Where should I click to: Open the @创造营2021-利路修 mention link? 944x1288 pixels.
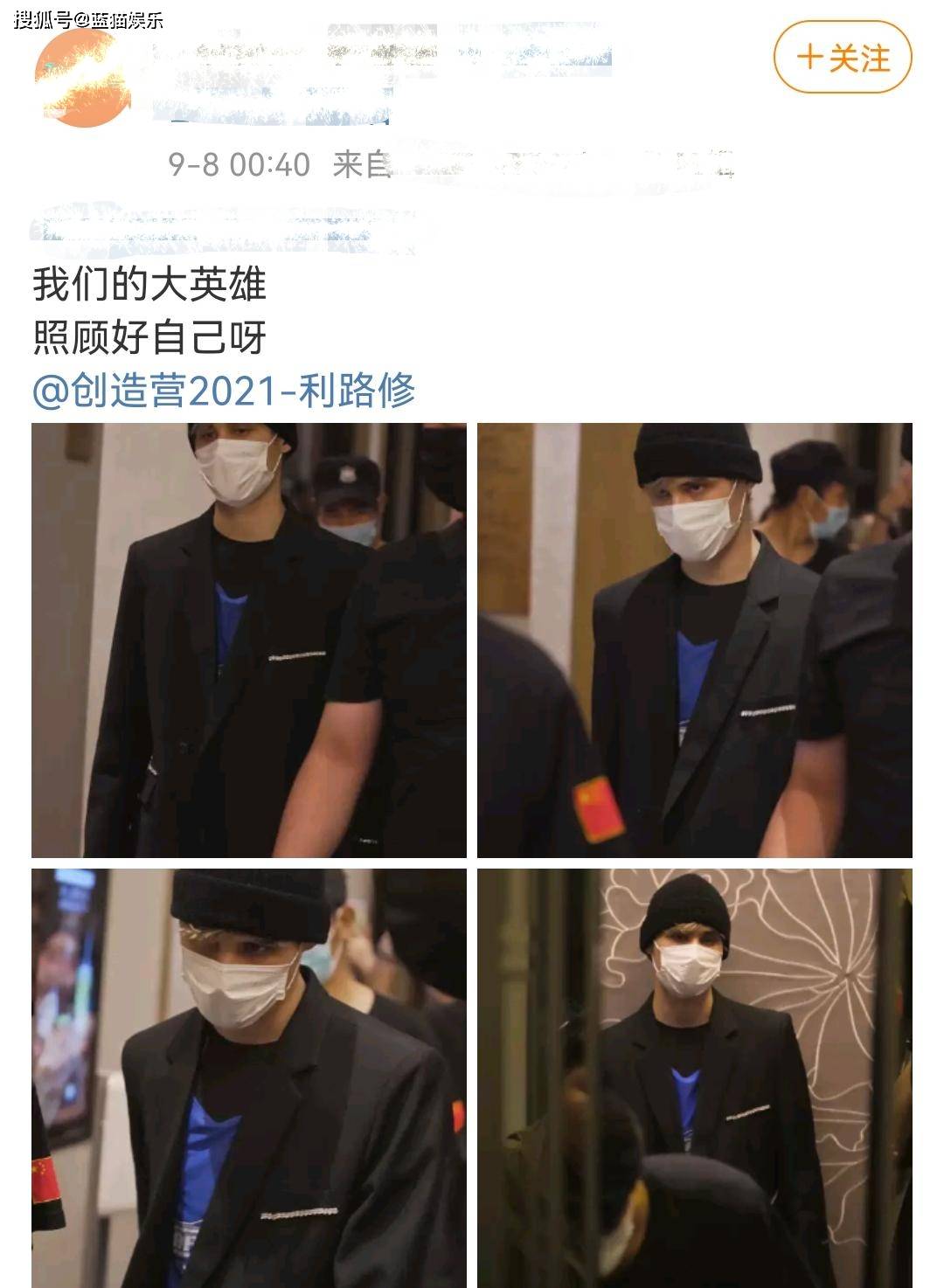click(224, 391)
